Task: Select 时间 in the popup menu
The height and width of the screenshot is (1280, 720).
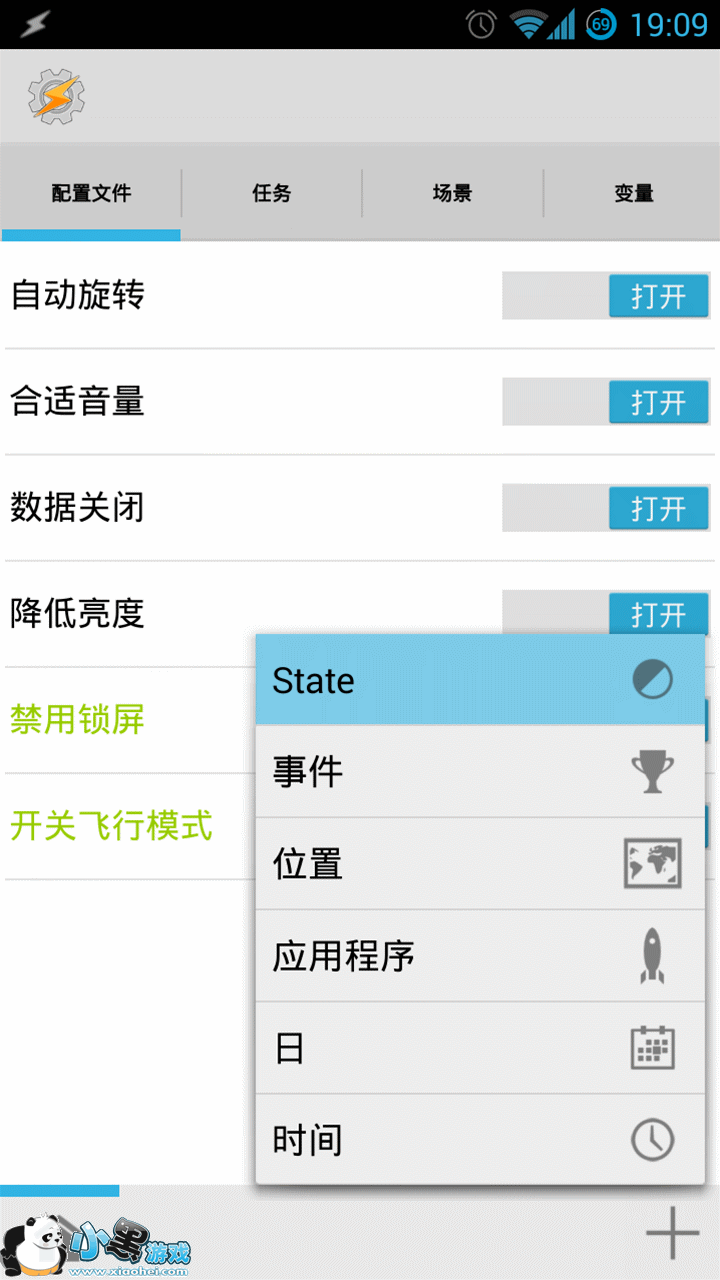Action: click(480, 1140)
